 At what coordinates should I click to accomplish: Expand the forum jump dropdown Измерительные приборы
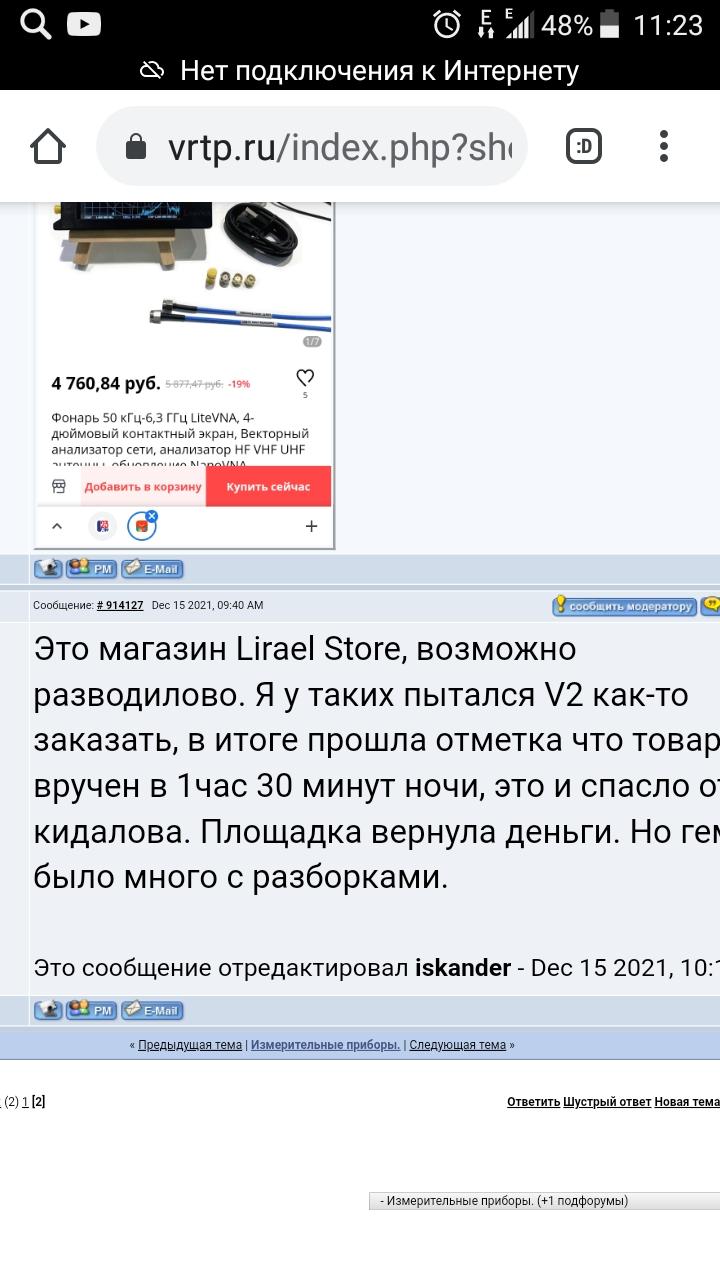pyautogui.click(x=545, y=1201)
